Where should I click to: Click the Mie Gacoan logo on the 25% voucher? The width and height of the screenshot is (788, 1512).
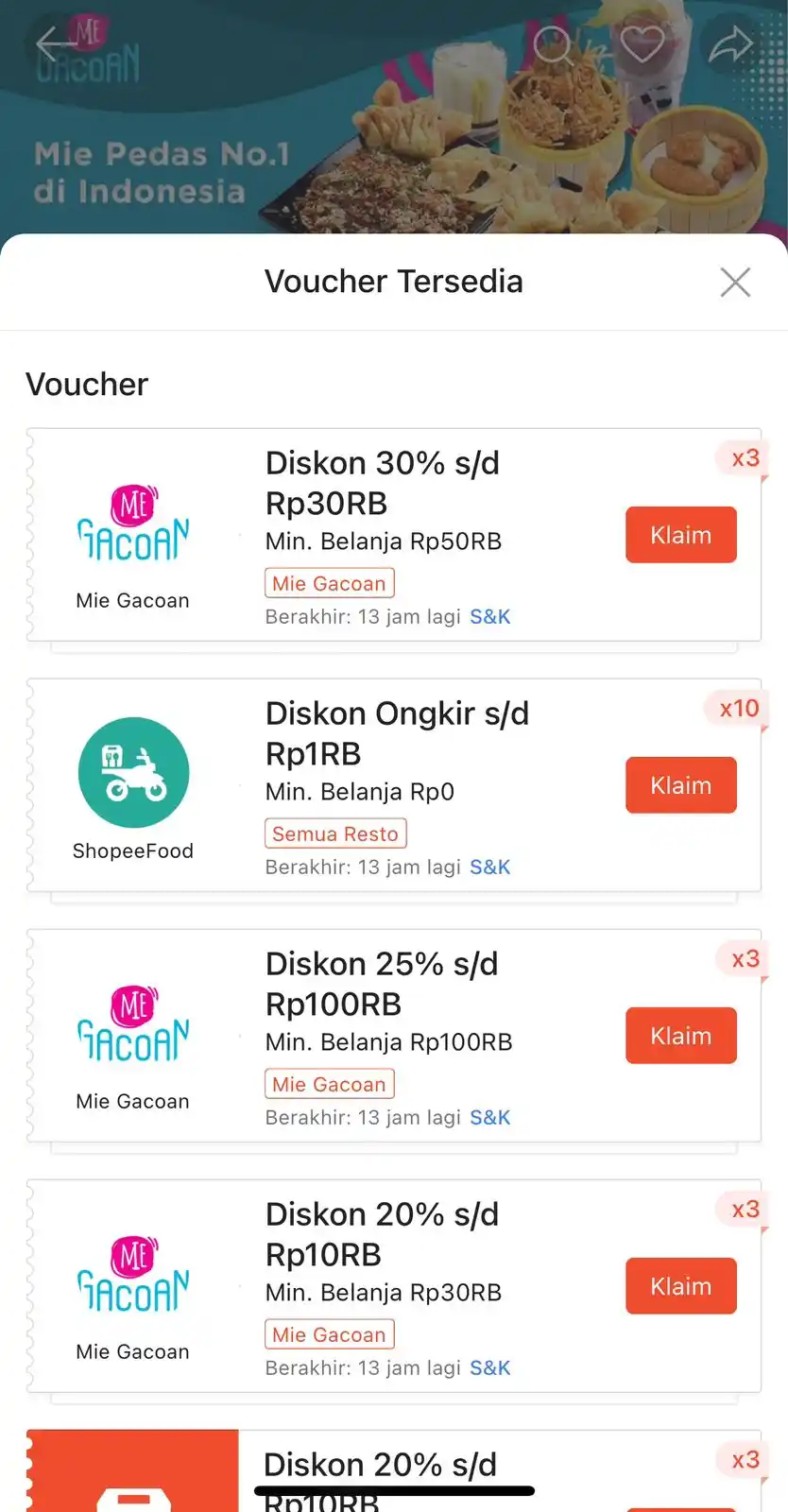point(132,1025)
